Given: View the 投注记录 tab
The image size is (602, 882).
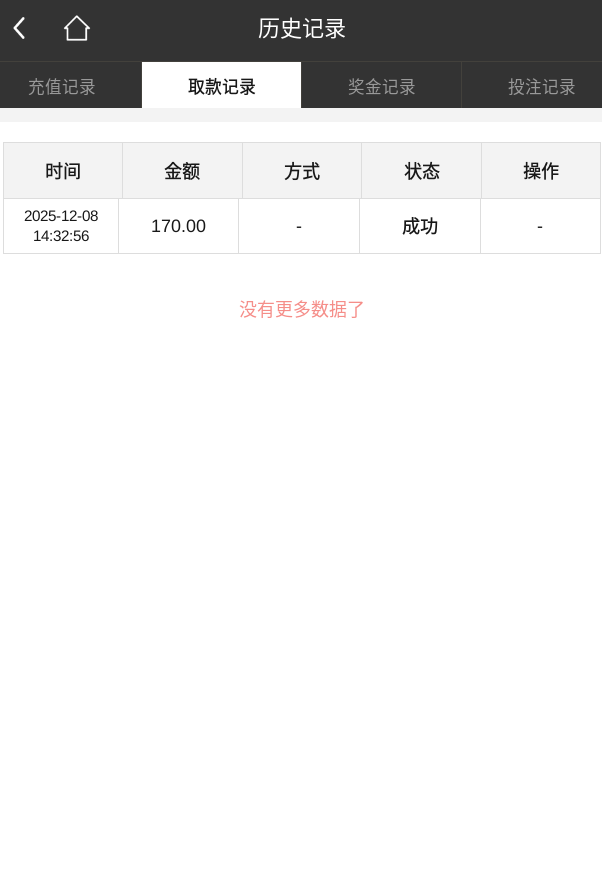Looking at the screenshot, I should click(541, 87).
